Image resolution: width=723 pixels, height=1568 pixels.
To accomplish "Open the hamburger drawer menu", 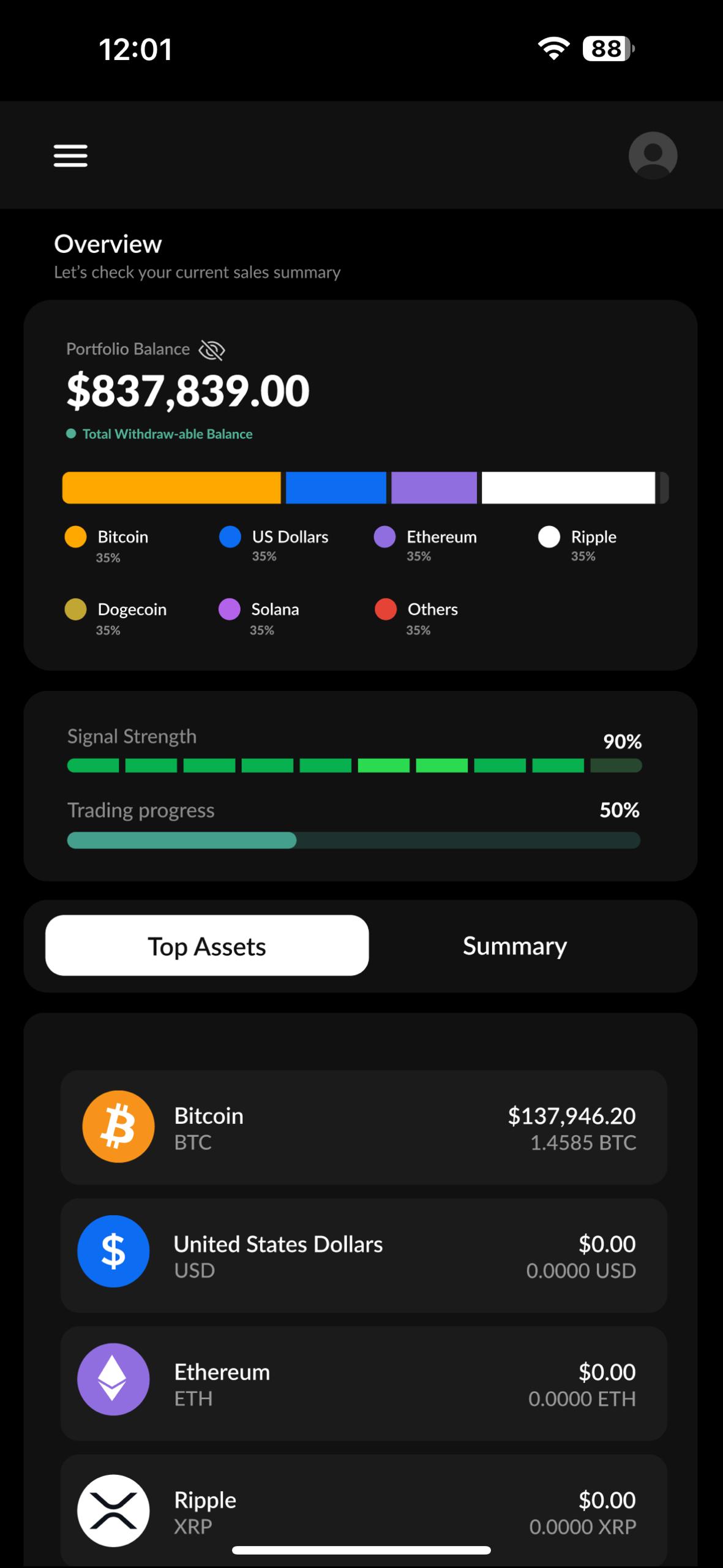I will tap(70, 156).
